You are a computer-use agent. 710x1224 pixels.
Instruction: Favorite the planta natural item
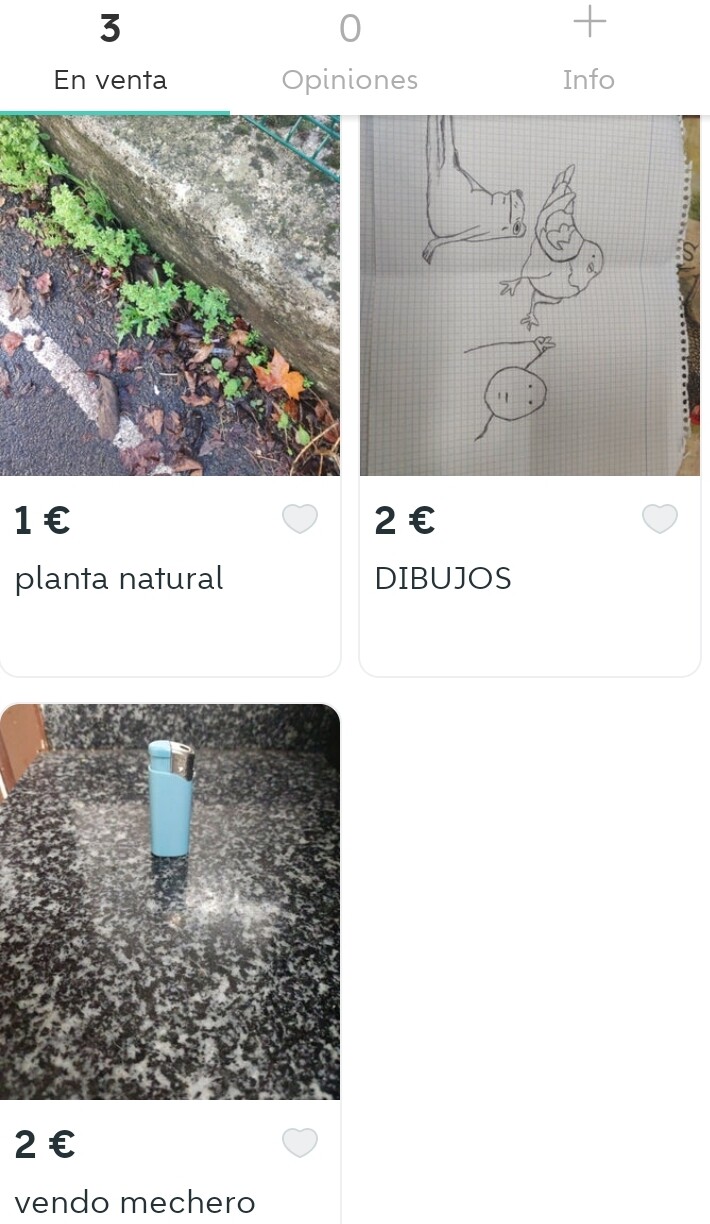pos(300,519)
